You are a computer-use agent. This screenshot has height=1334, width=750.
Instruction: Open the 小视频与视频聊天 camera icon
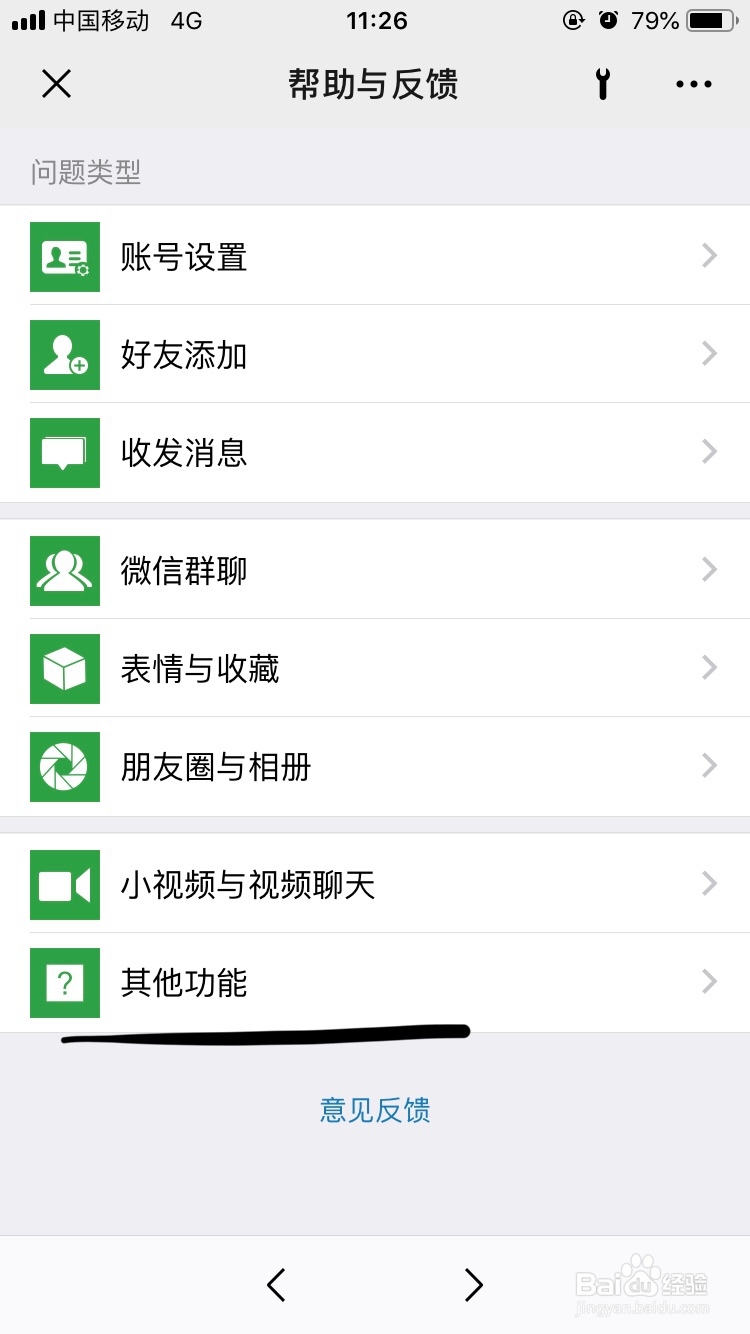(65, 884)
